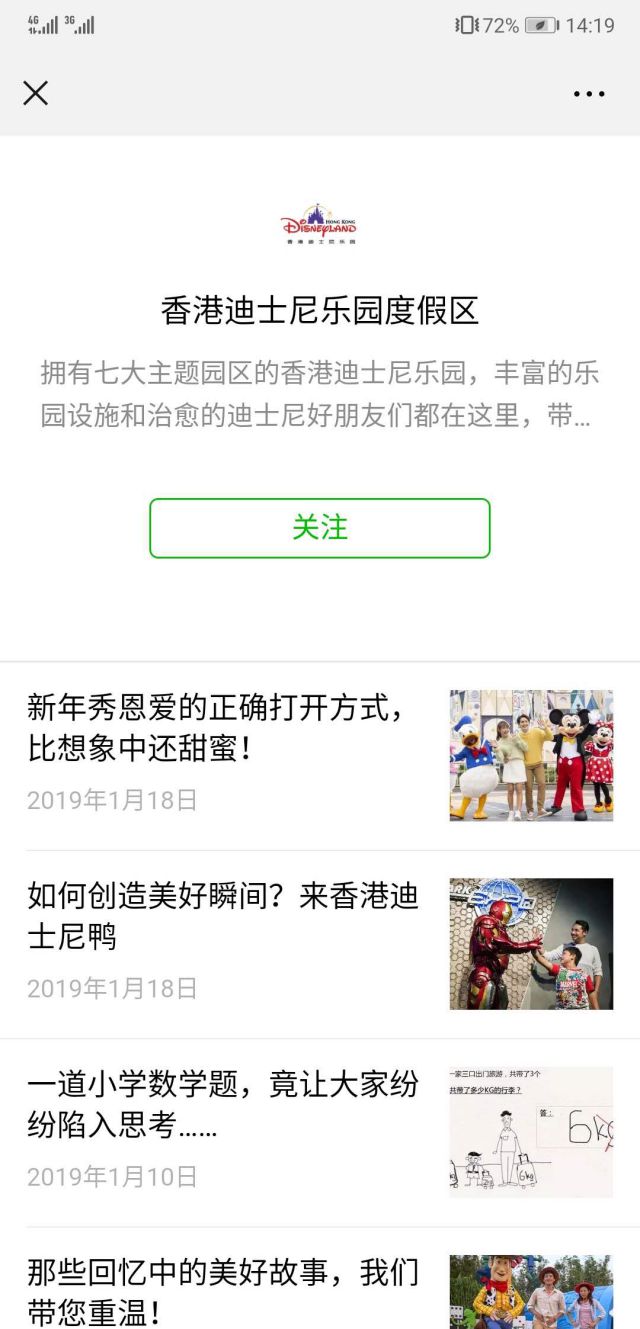Open article 如何创造美好瞬间？来香港迪士尼鸭
This screenshot has height=1329, width=640.
tap(222, 916)
